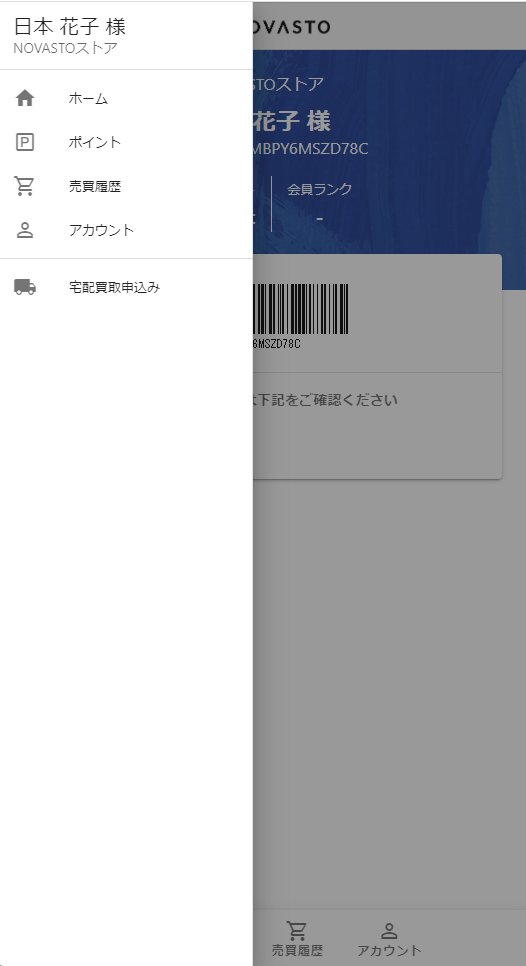
Task: Go to アカウント in the drawer
Action: 126,230
